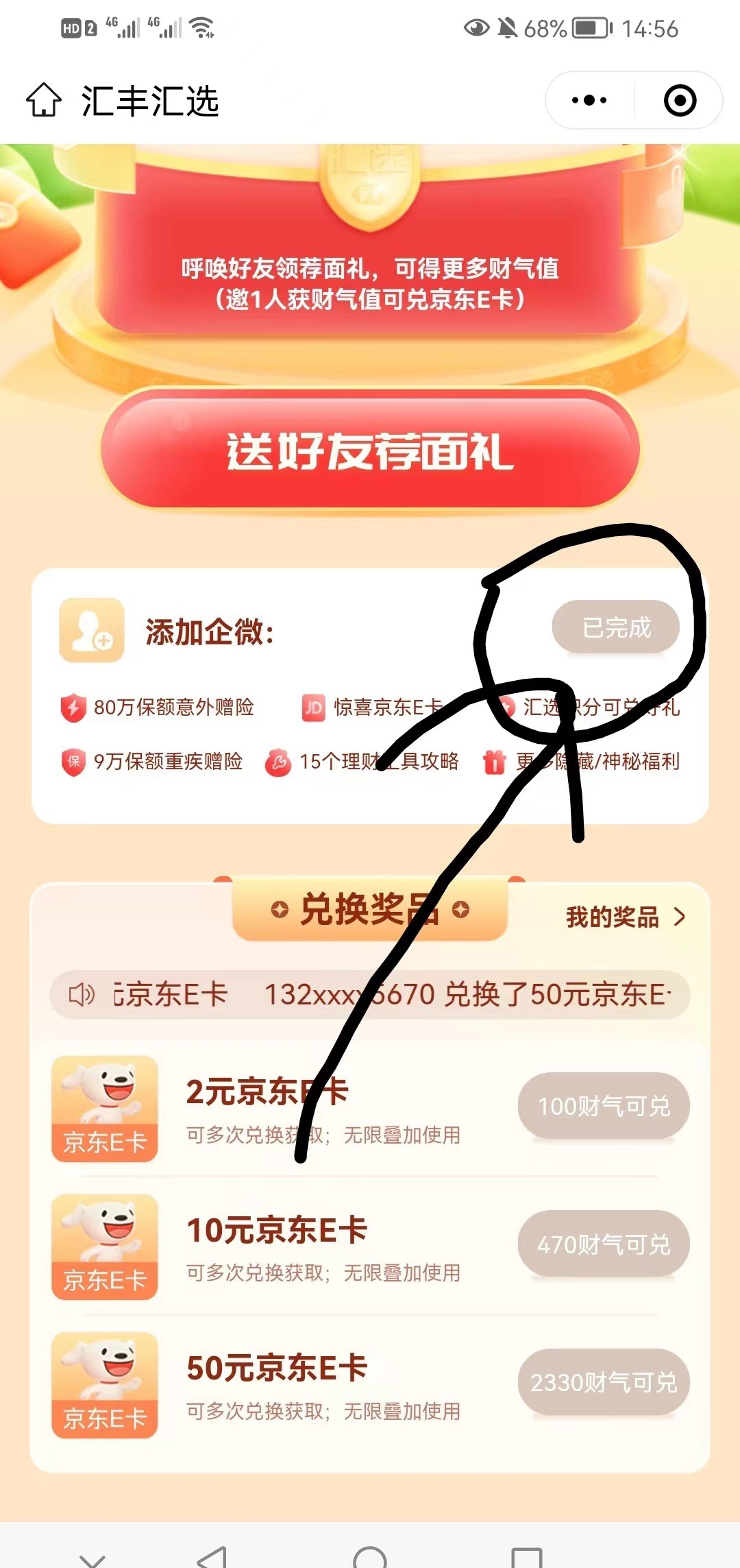Redeem the 10元京东E卡 with 470财气

click(x=603, y=1244)
